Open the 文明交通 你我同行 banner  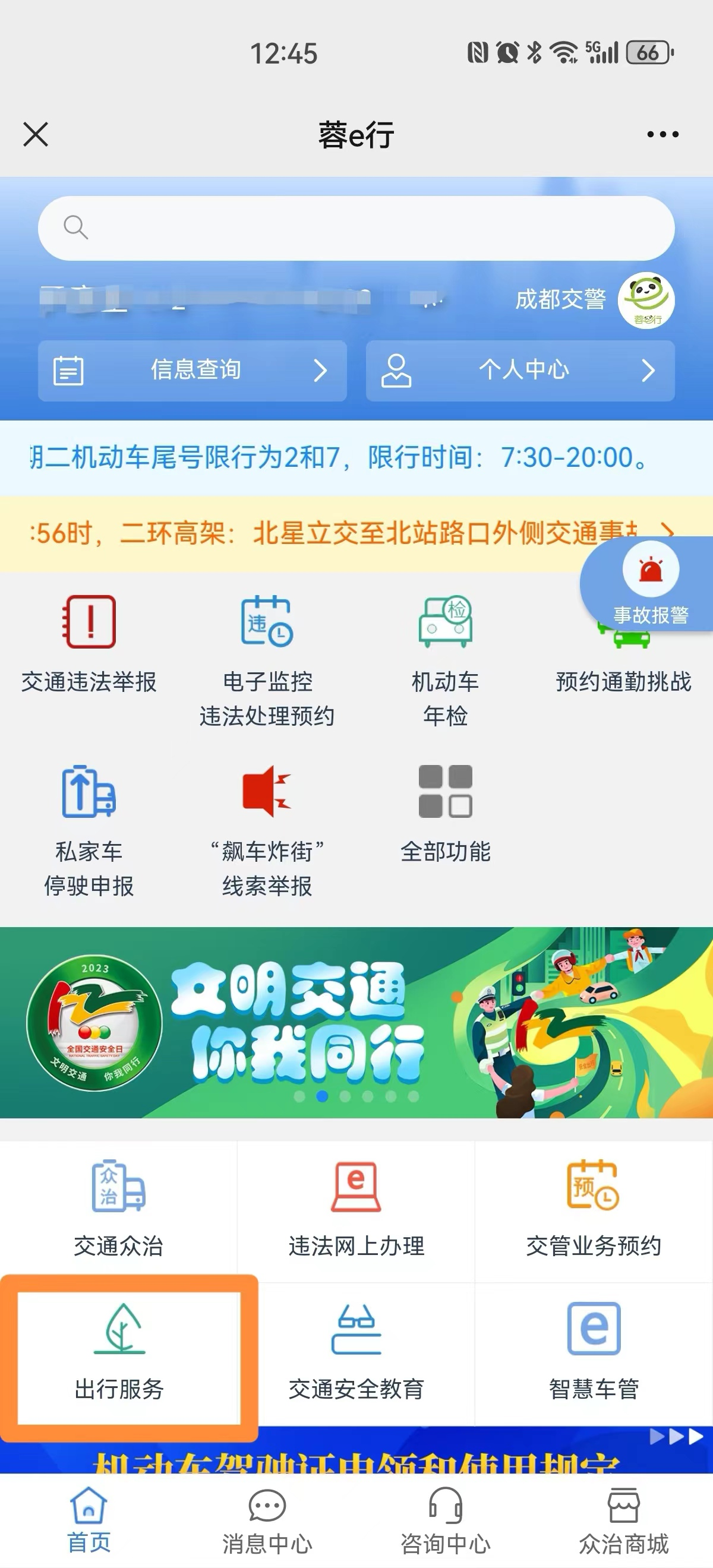(356, 1022)
